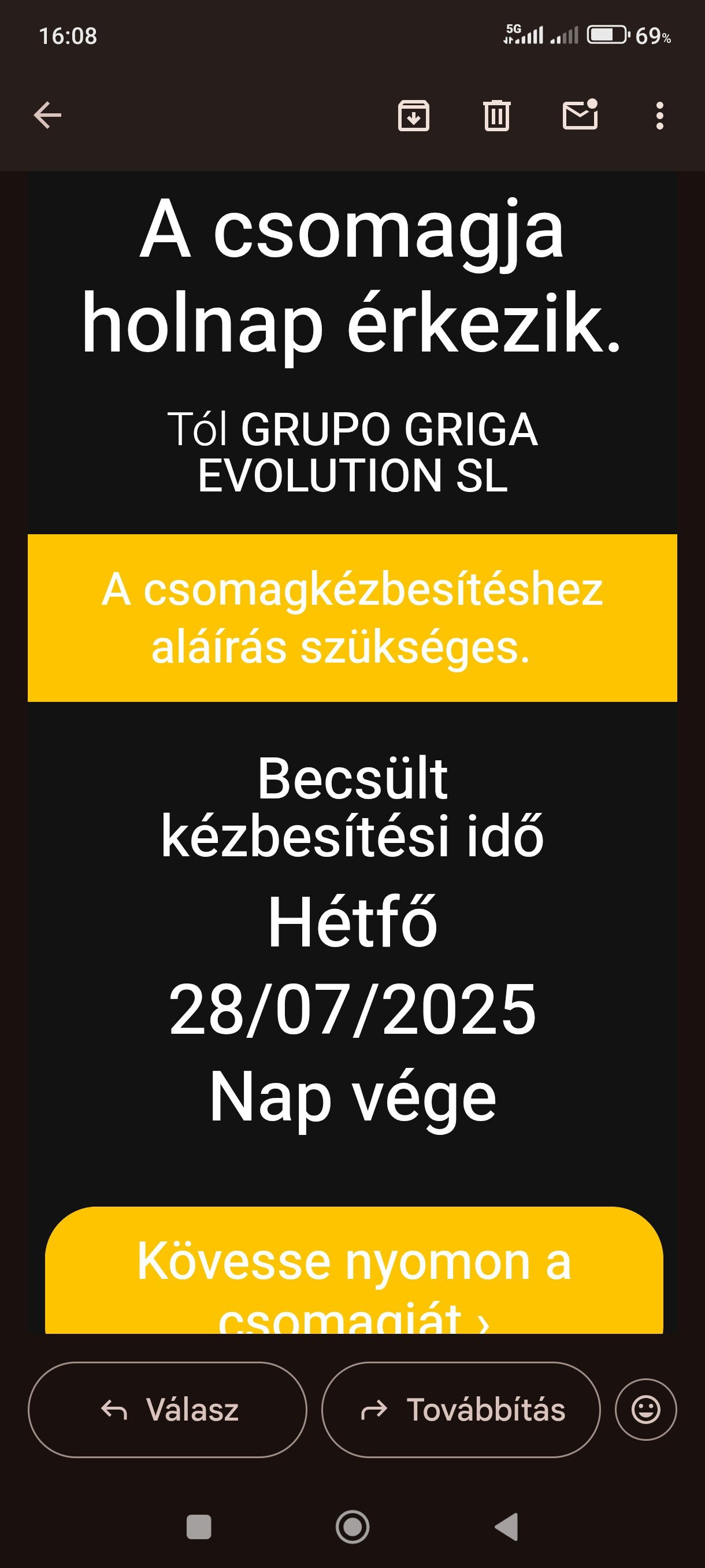Forward the email with Továbbítás
Image resolution: width=705 pixels, height=1568 pixels.
coord(461,1410)
